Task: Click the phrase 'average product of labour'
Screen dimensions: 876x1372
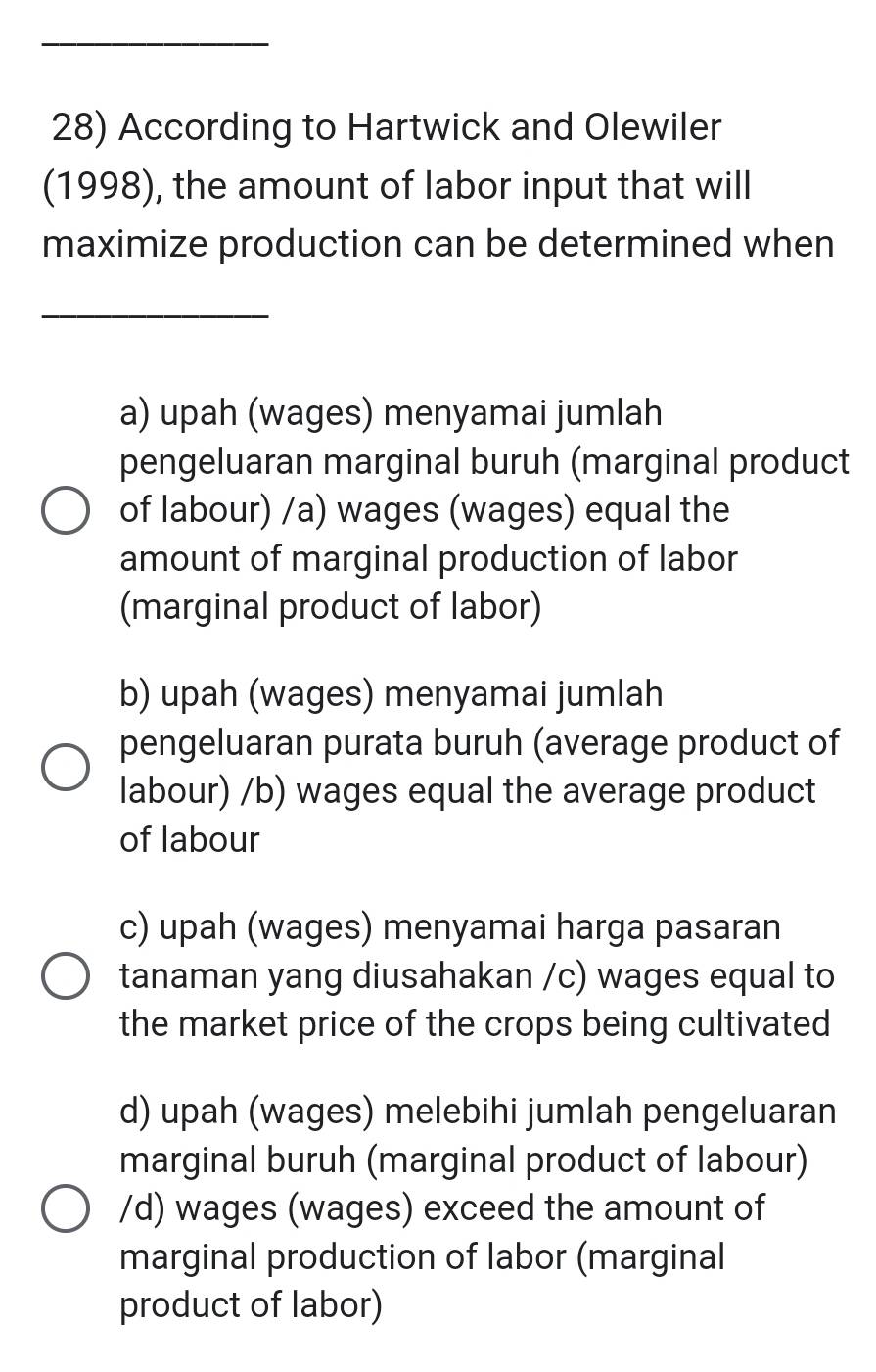Action: point(685,743)
